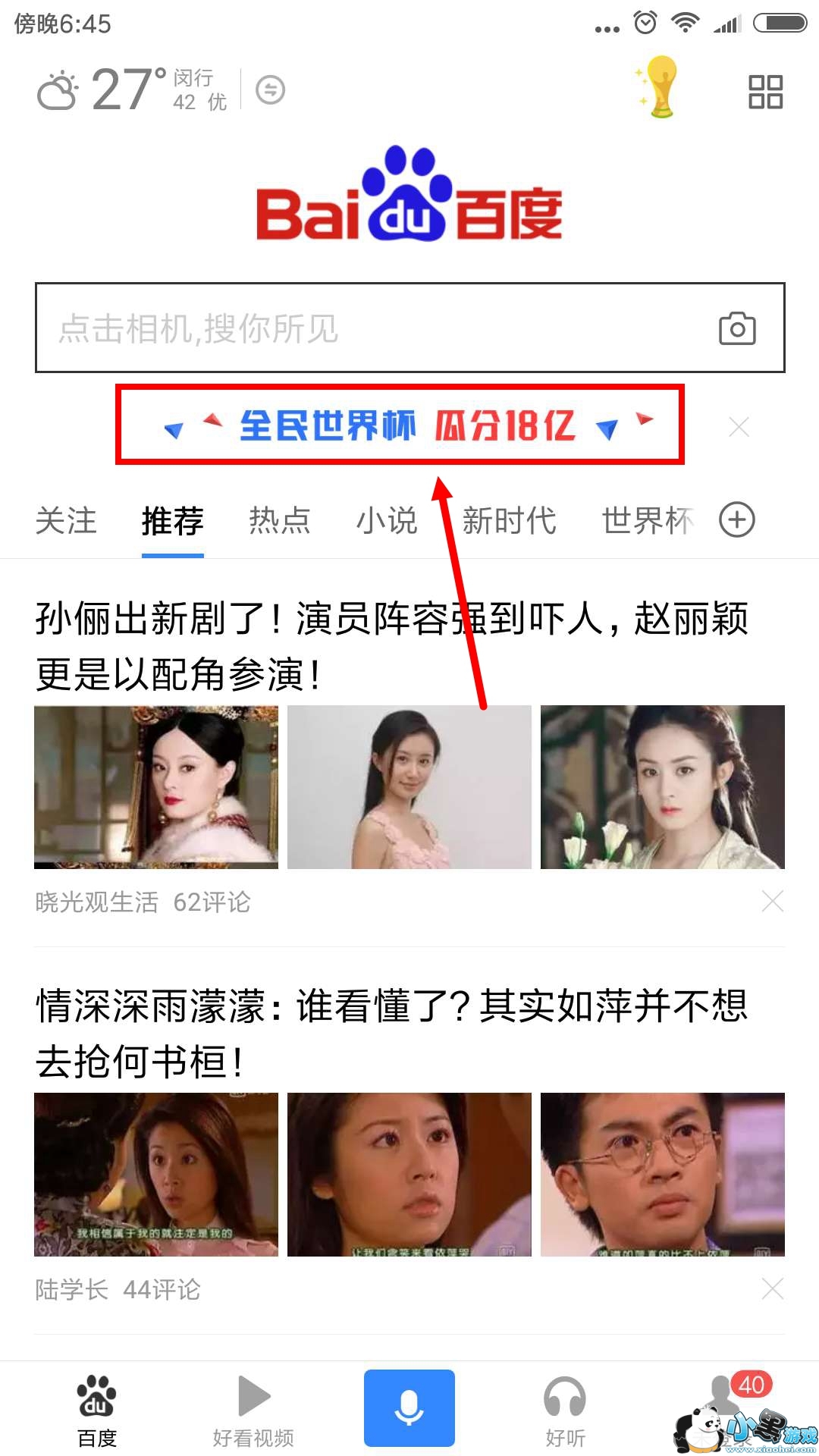This screenshot has height=1456, width=819.
Task: Open the 情深深雨濛濛 article
Action: click(391, 1032)
